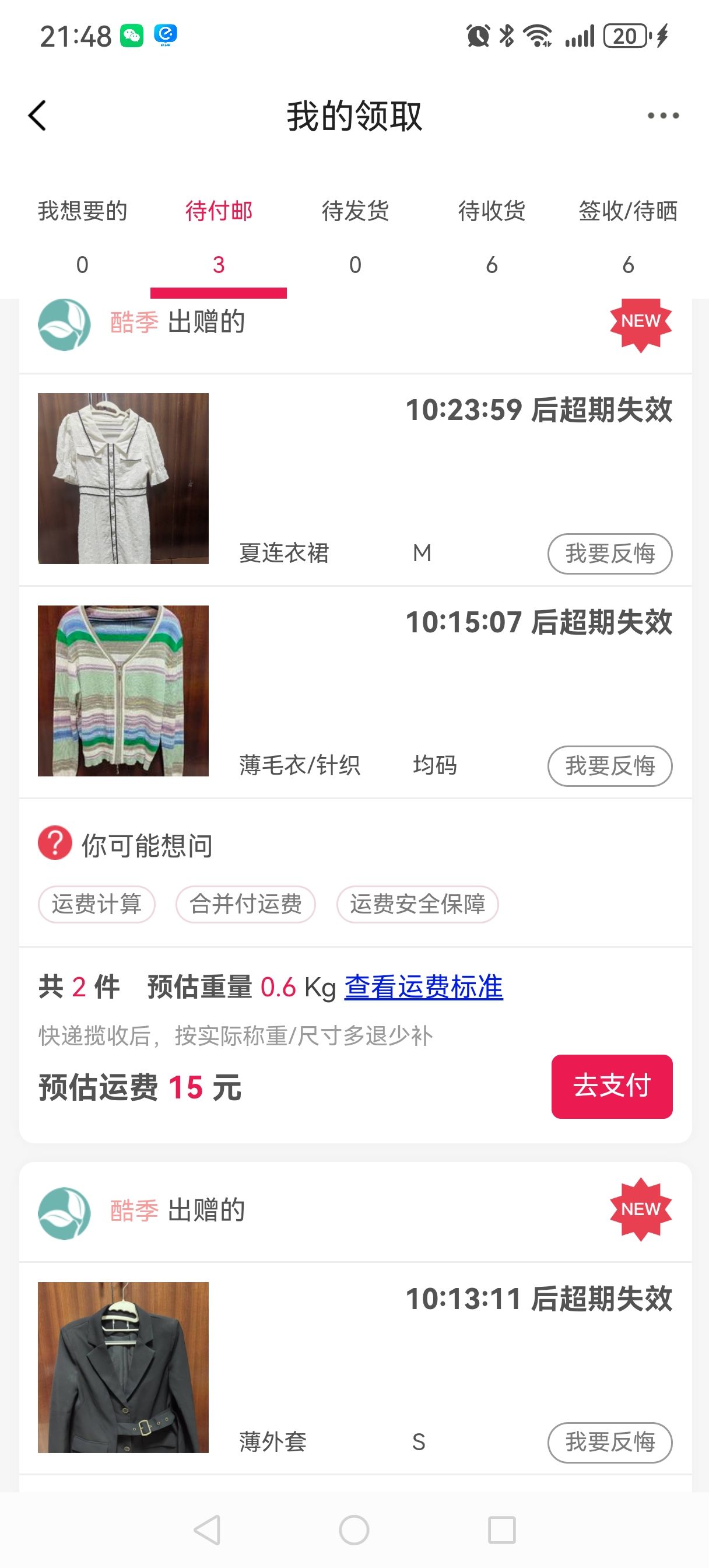Select the 待付邮 tab

219,237
